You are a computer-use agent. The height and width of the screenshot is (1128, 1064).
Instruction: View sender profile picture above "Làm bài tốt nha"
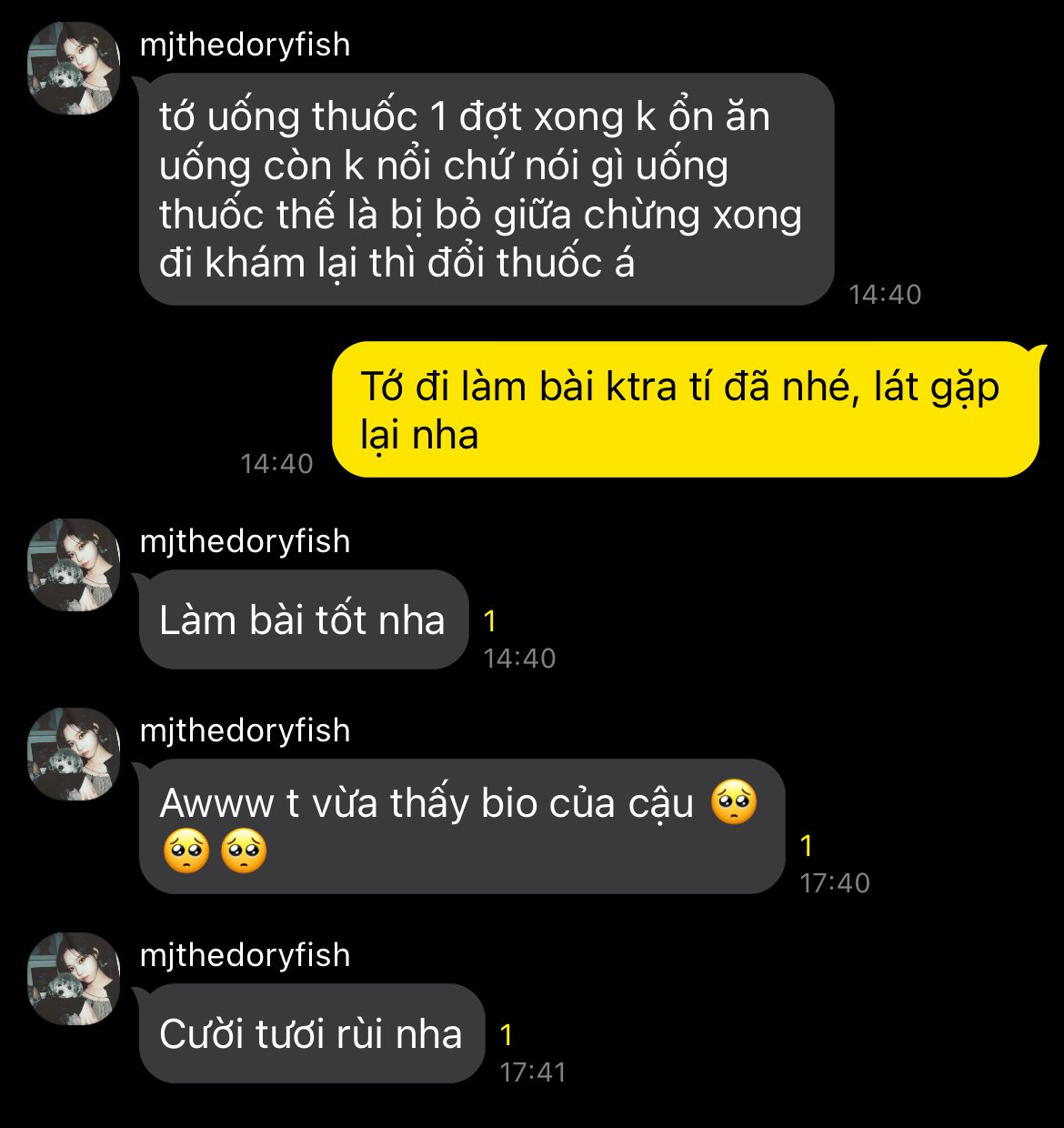tap(74, 565)
